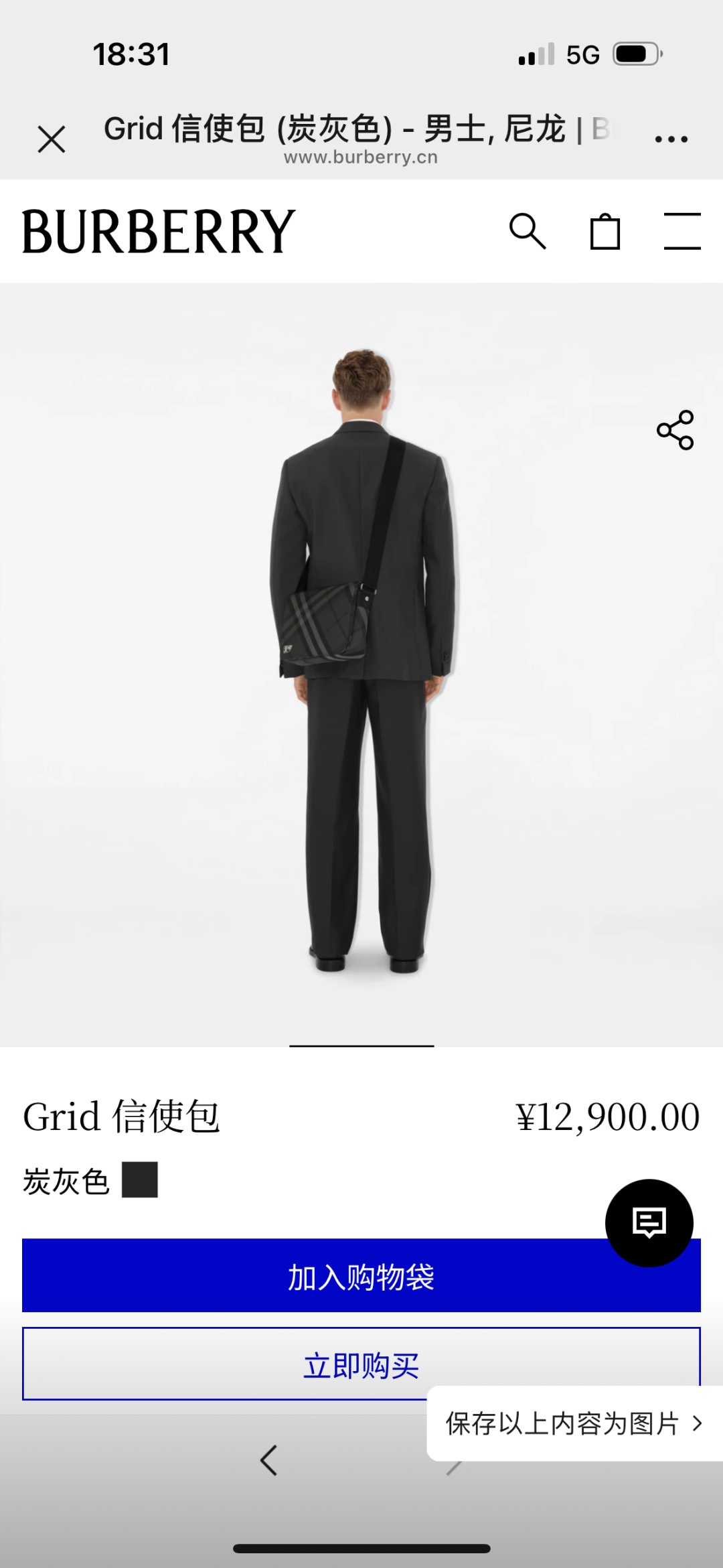
Task: Close the in-app browser page
Action: coord(52,139)
